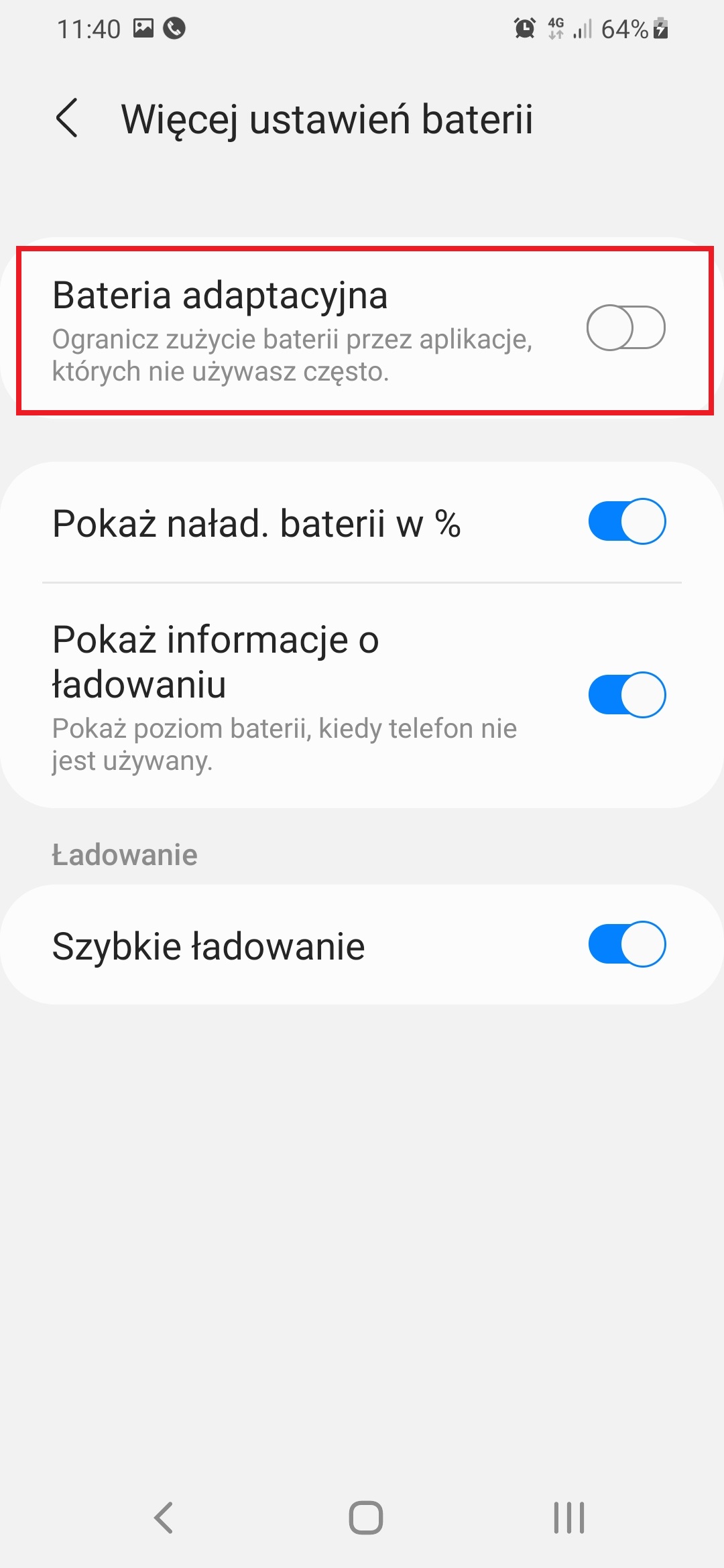Turn off Szybkie ładowanie
Viewport: 724px width, 1568px height.
point(627,944)
